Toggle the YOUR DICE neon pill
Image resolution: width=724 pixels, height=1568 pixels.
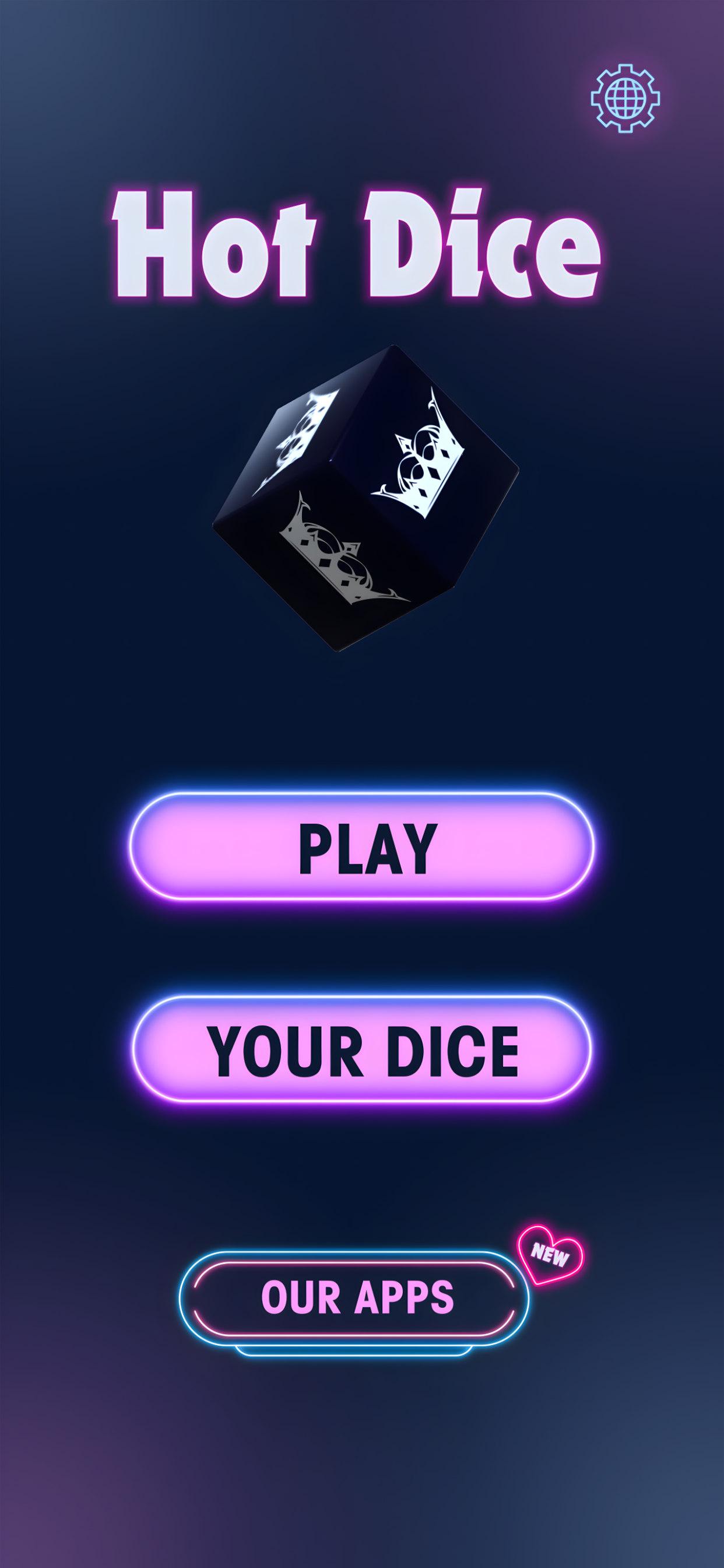tap(362, 1042)
